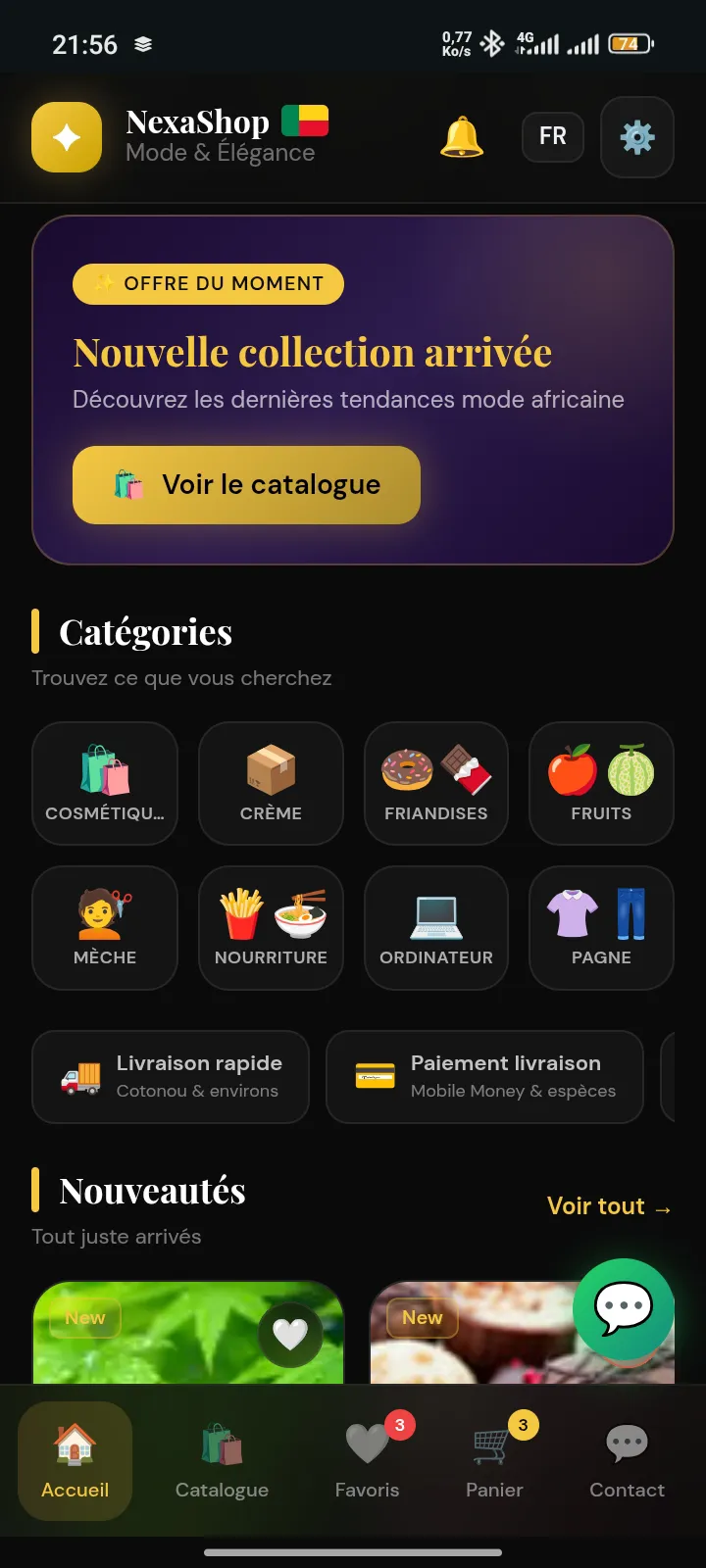Open the green floating chat button

(x=624, y=1308)
